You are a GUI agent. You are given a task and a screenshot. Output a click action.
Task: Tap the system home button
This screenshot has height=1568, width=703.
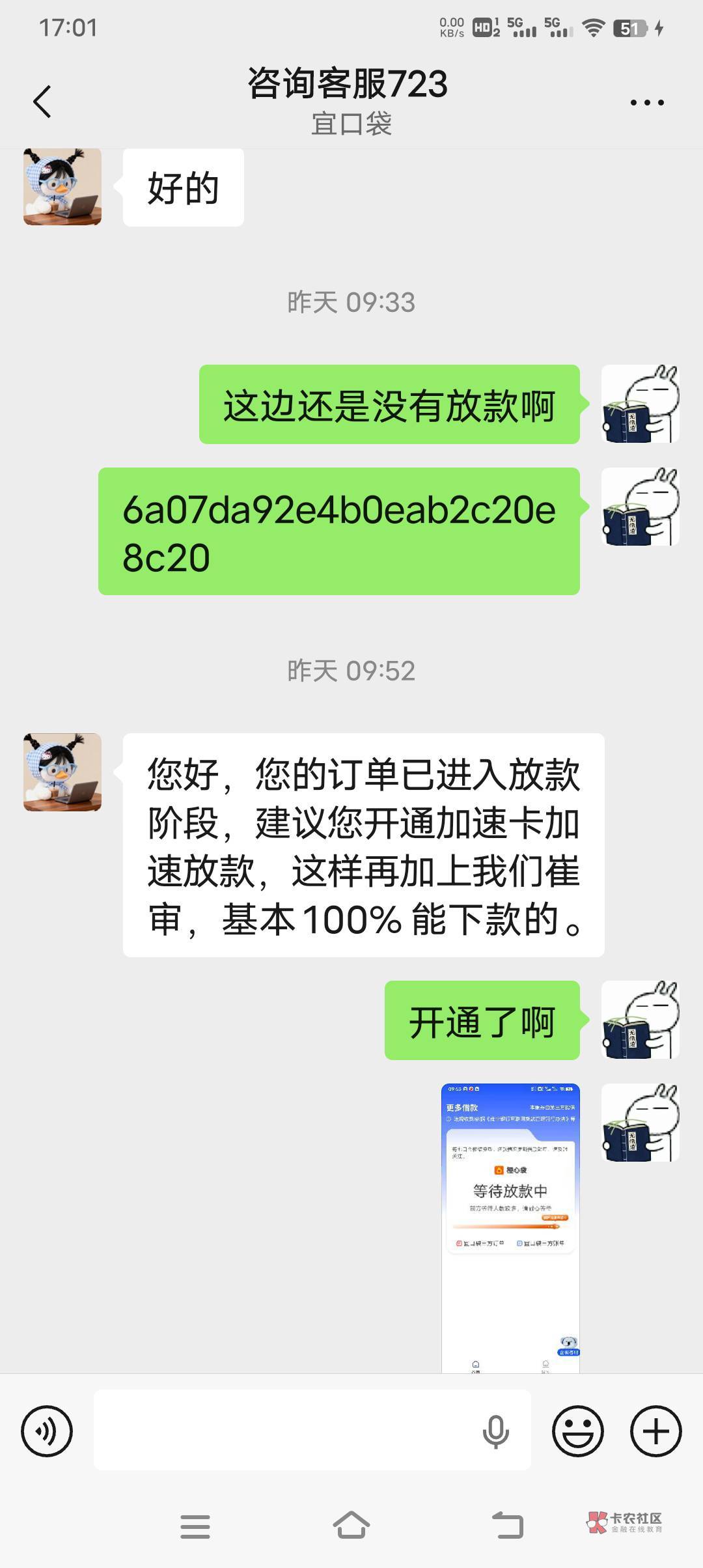point(351,1525)
